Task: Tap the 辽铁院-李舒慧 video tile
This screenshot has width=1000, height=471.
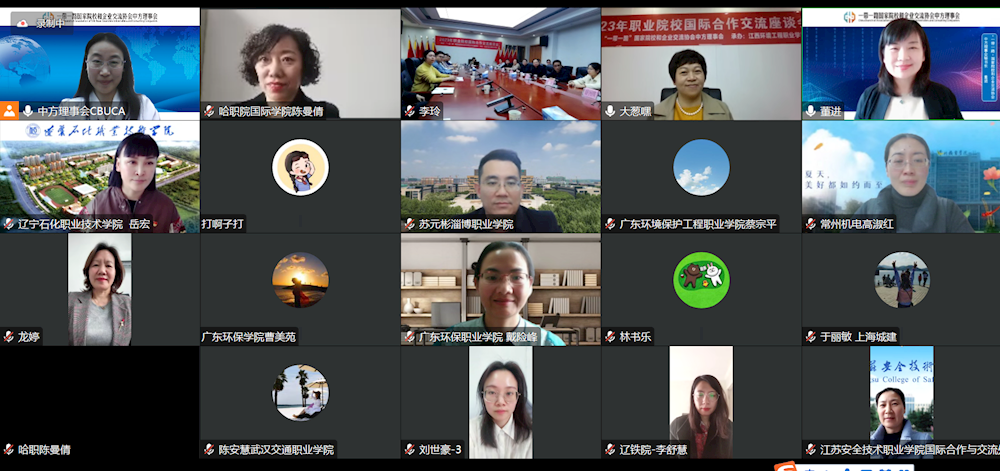Action: tap(700, 403)
